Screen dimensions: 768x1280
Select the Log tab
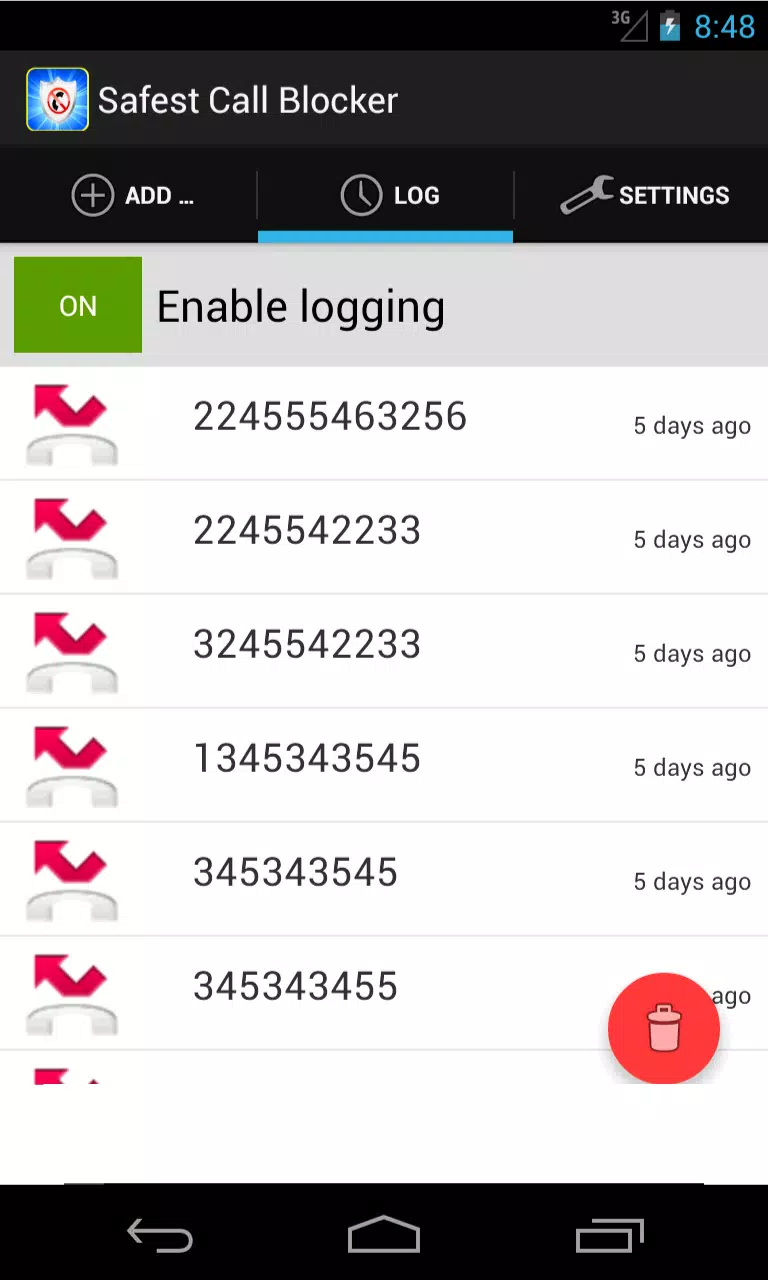click(387, 195)
